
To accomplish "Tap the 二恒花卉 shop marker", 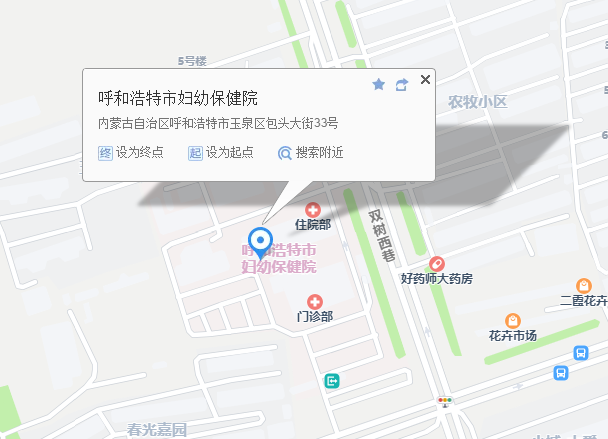I will coord(584,286).
